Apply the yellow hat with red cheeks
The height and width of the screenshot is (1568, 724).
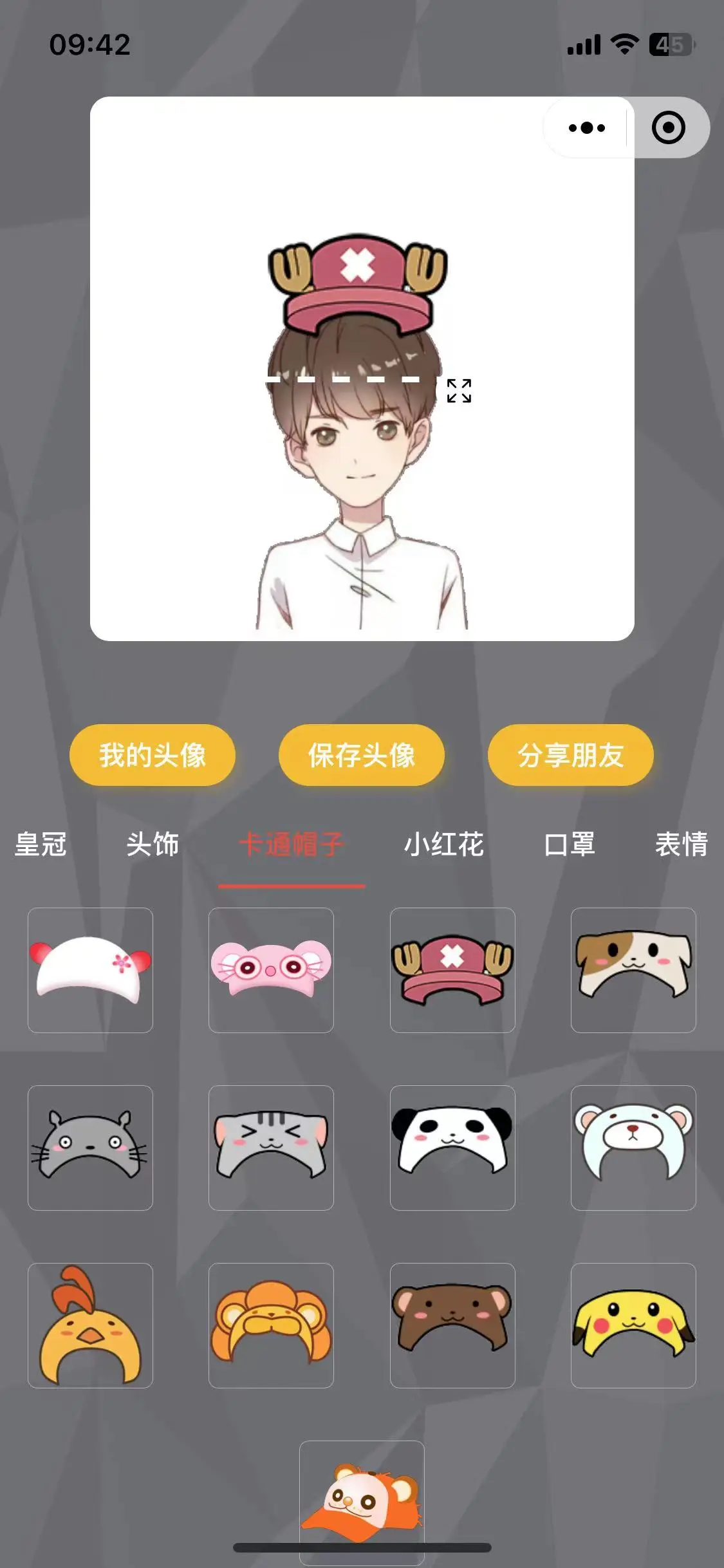tap(633, 1325)
